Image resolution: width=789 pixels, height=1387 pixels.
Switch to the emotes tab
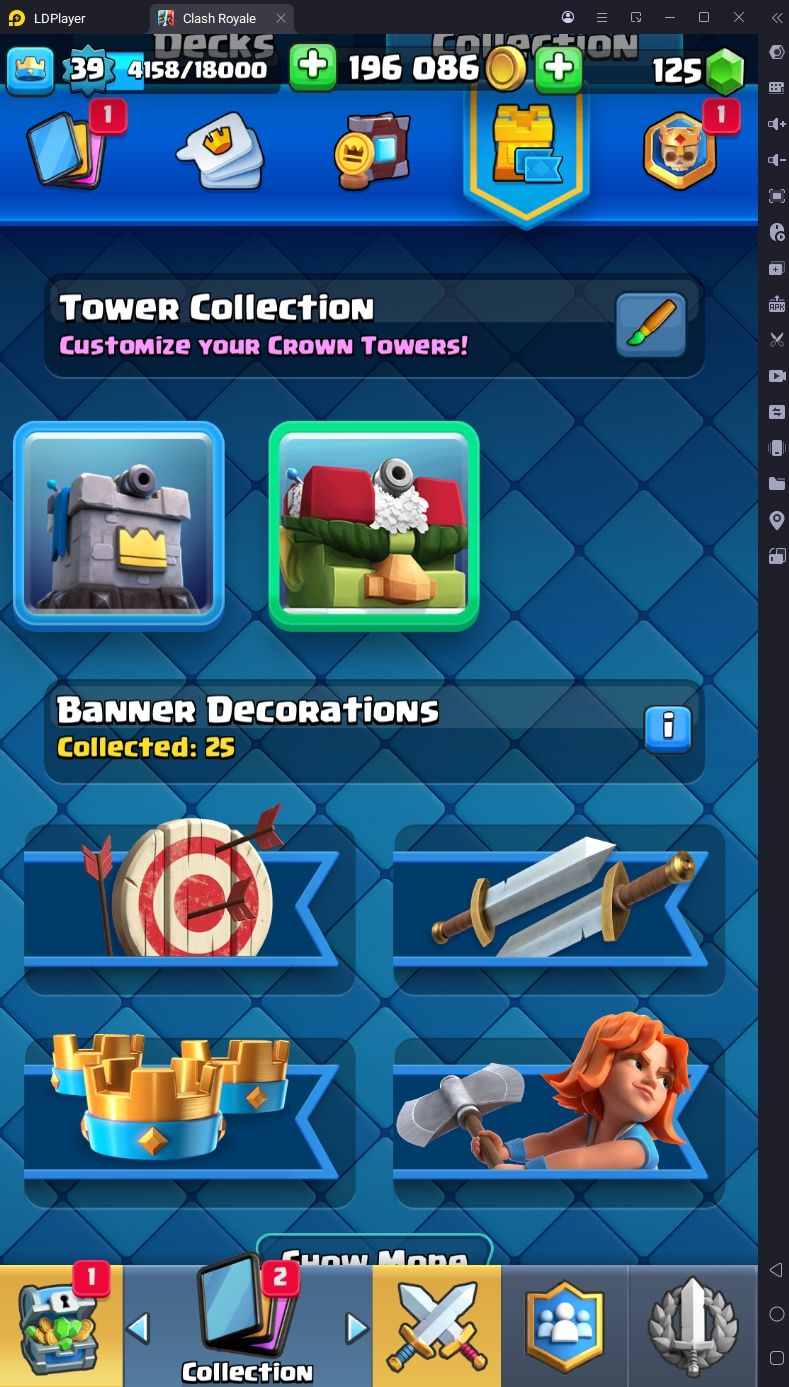pyautogui.click(x=220, y=151)
